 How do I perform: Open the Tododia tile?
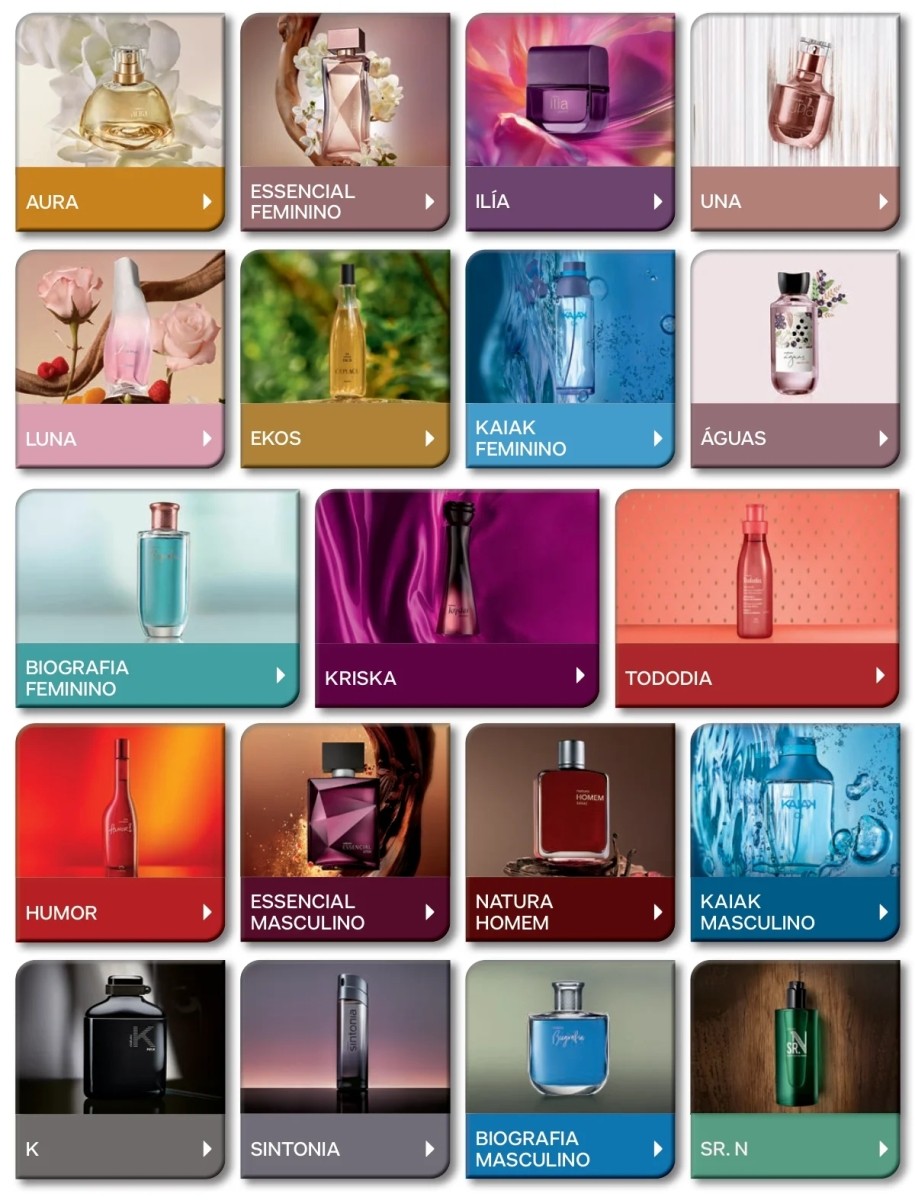click(x=757, y=598)
